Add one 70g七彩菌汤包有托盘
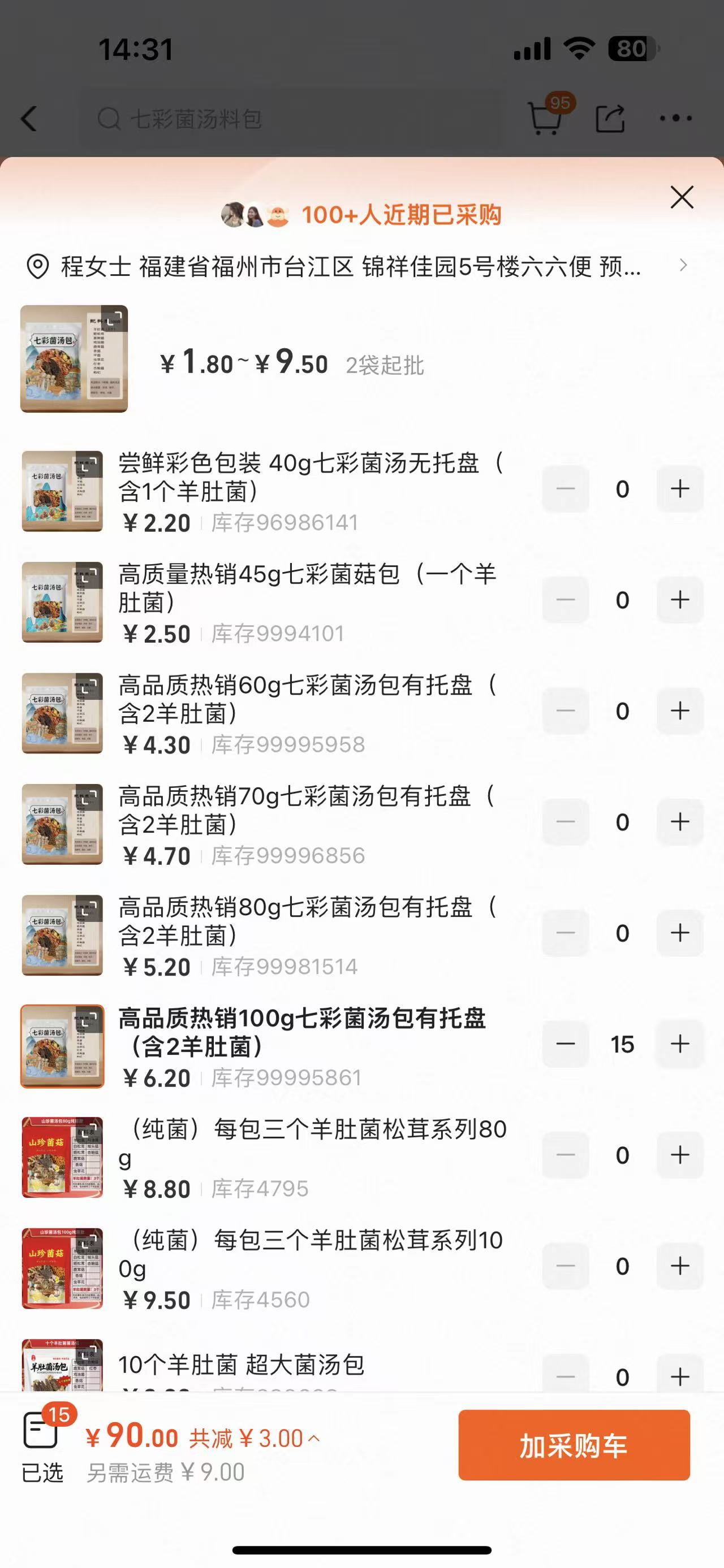 click(679, 822)
